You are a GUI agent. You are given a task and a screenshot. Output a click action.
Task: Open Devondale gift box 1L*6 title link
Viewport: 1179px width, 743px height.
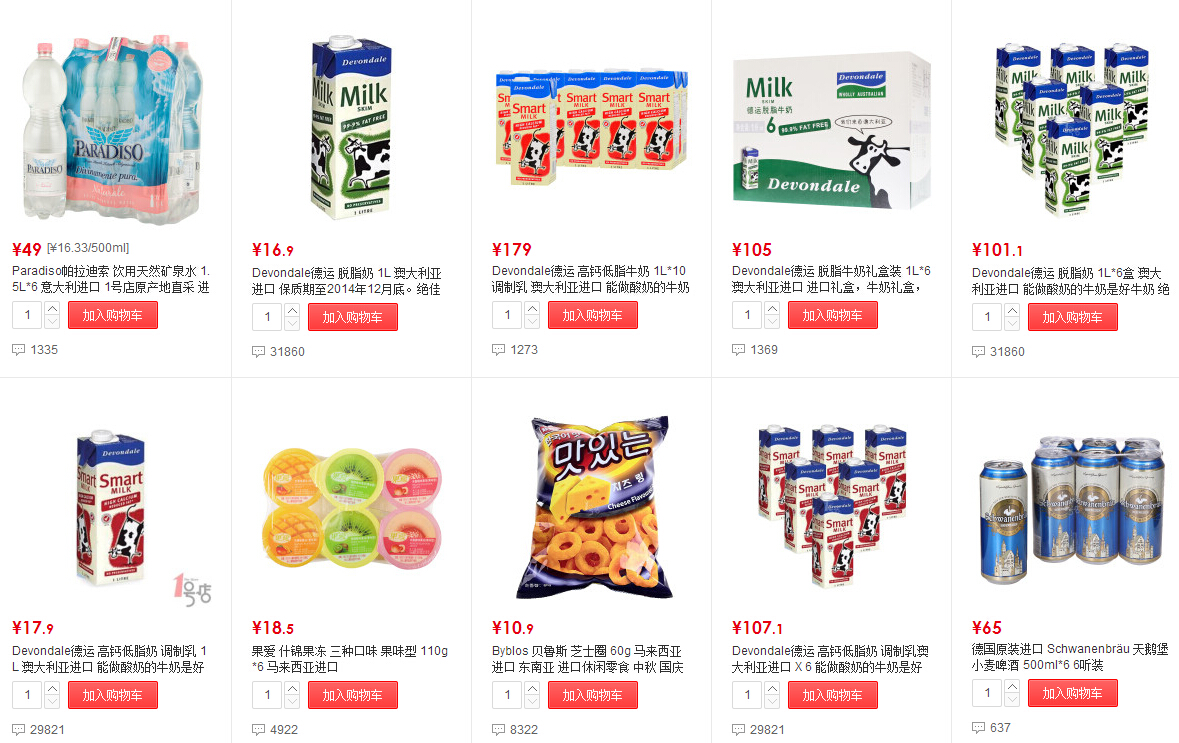831,279
